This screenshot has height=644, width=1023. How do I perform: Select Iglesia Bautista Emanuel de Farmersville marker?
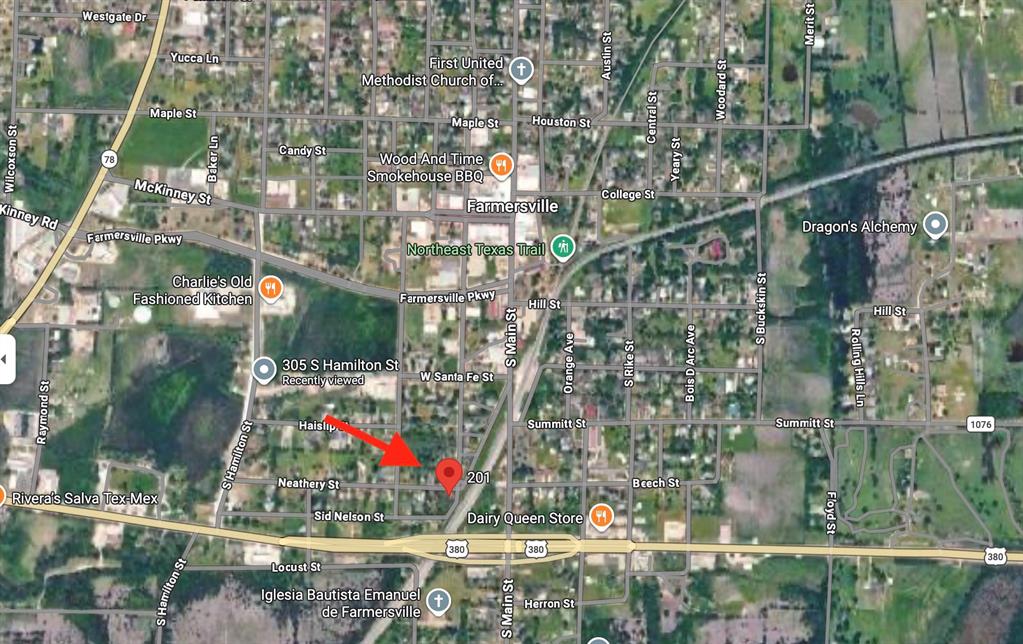(x=436, y=601)
